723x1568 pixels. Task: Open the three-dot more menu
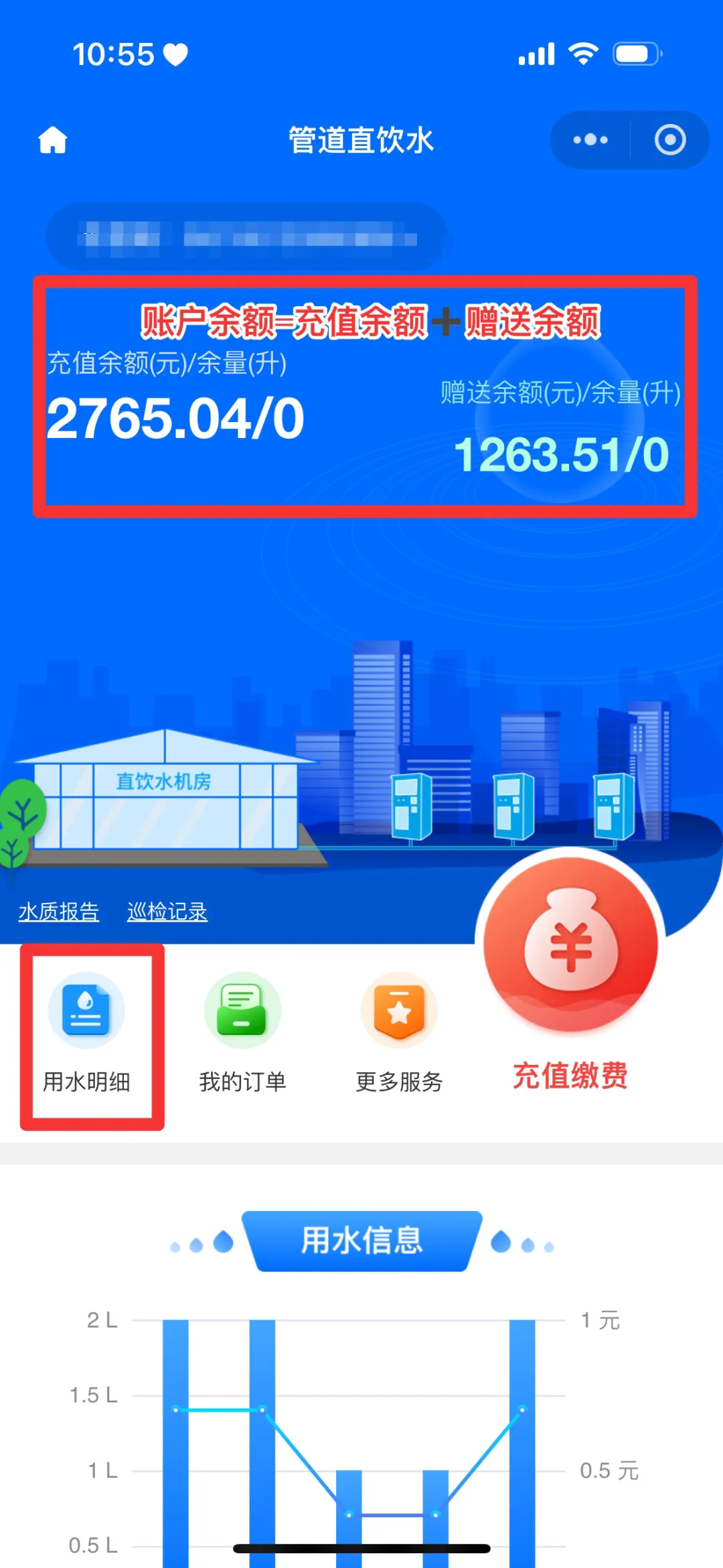tap(590, 140)
